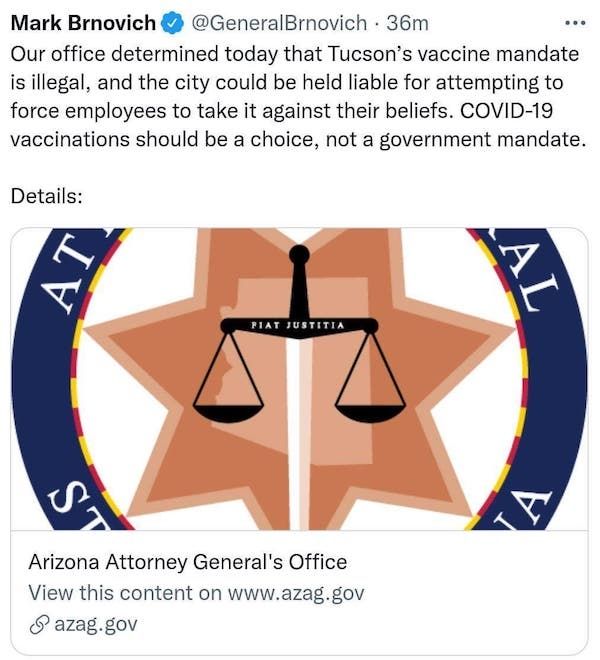Screen dimensions: 600x660
Task: Tap the 36m timestamp of the tweet
Action: 407,22
